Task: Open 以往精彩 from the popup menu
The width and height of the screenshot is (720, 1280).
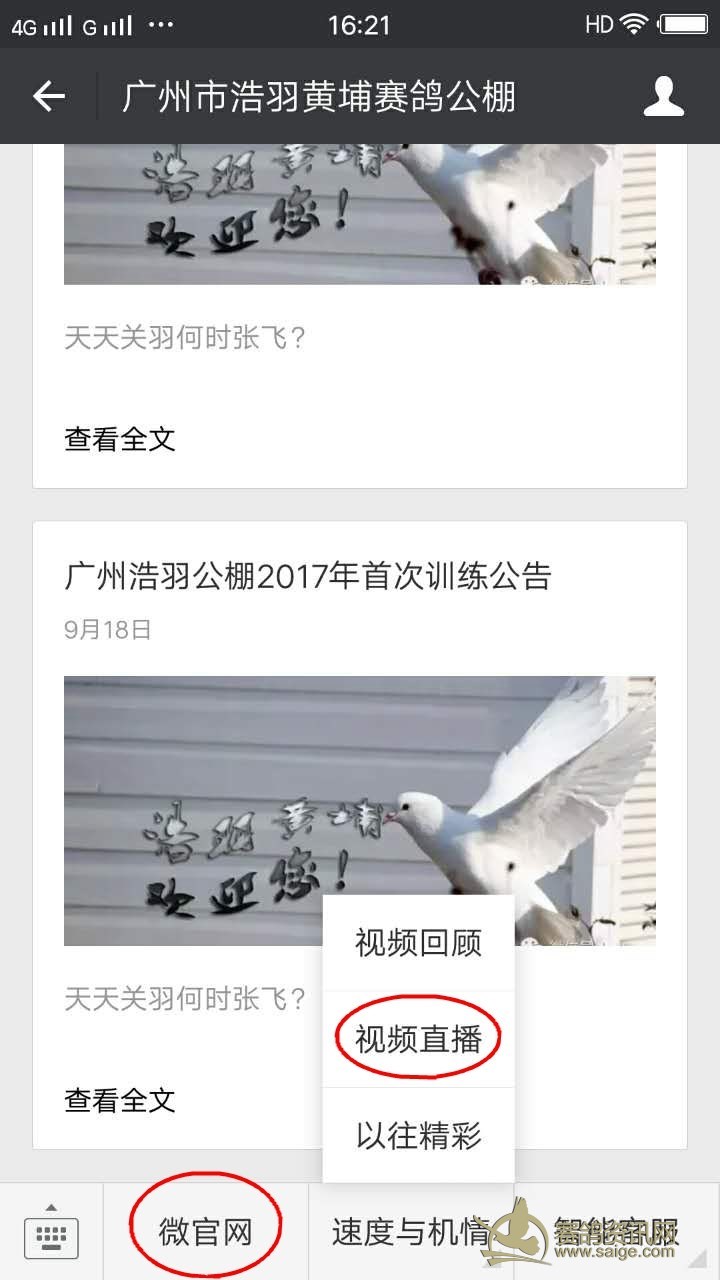Action: pyautogui.click(x=418, y=1136)
